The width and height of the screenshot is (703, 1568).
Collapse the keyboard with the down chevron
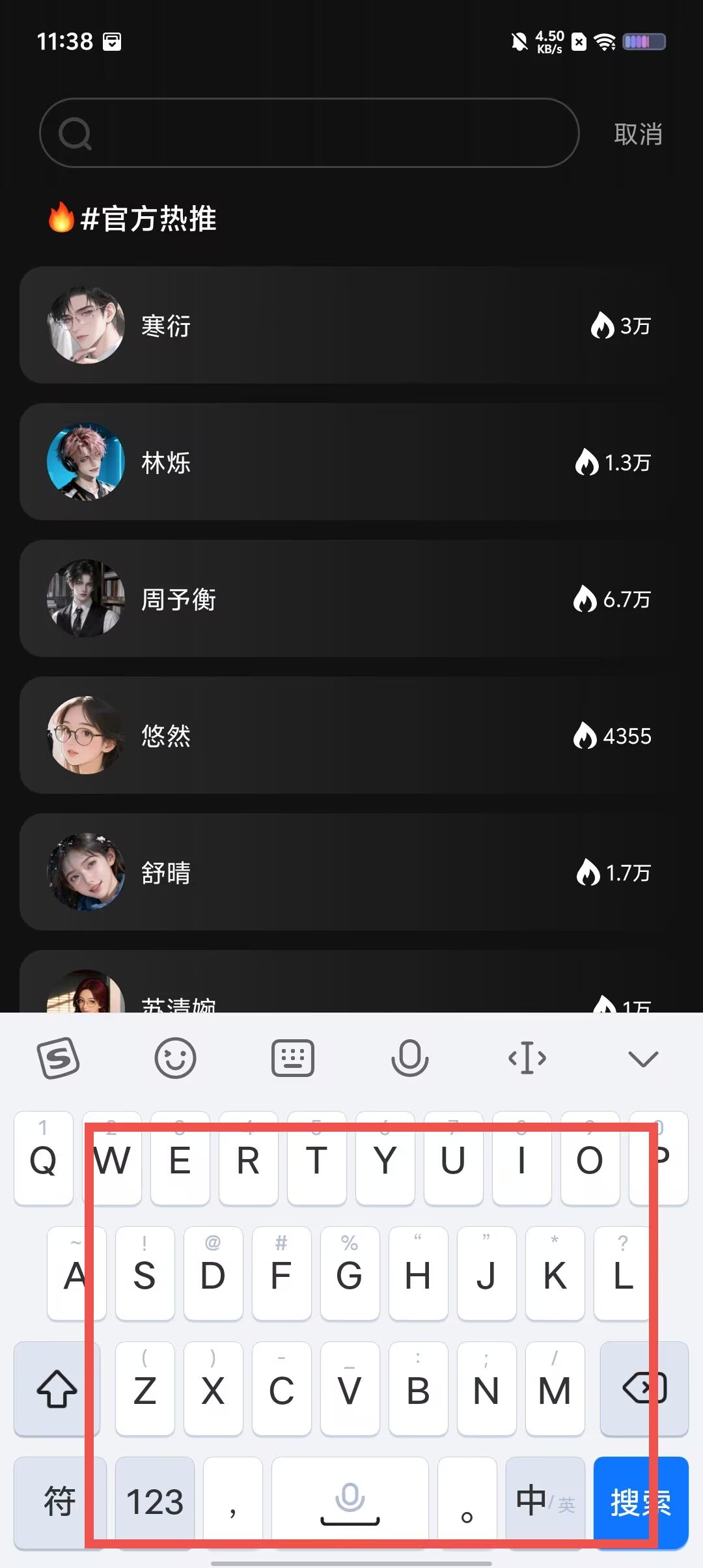point(644,1059)
